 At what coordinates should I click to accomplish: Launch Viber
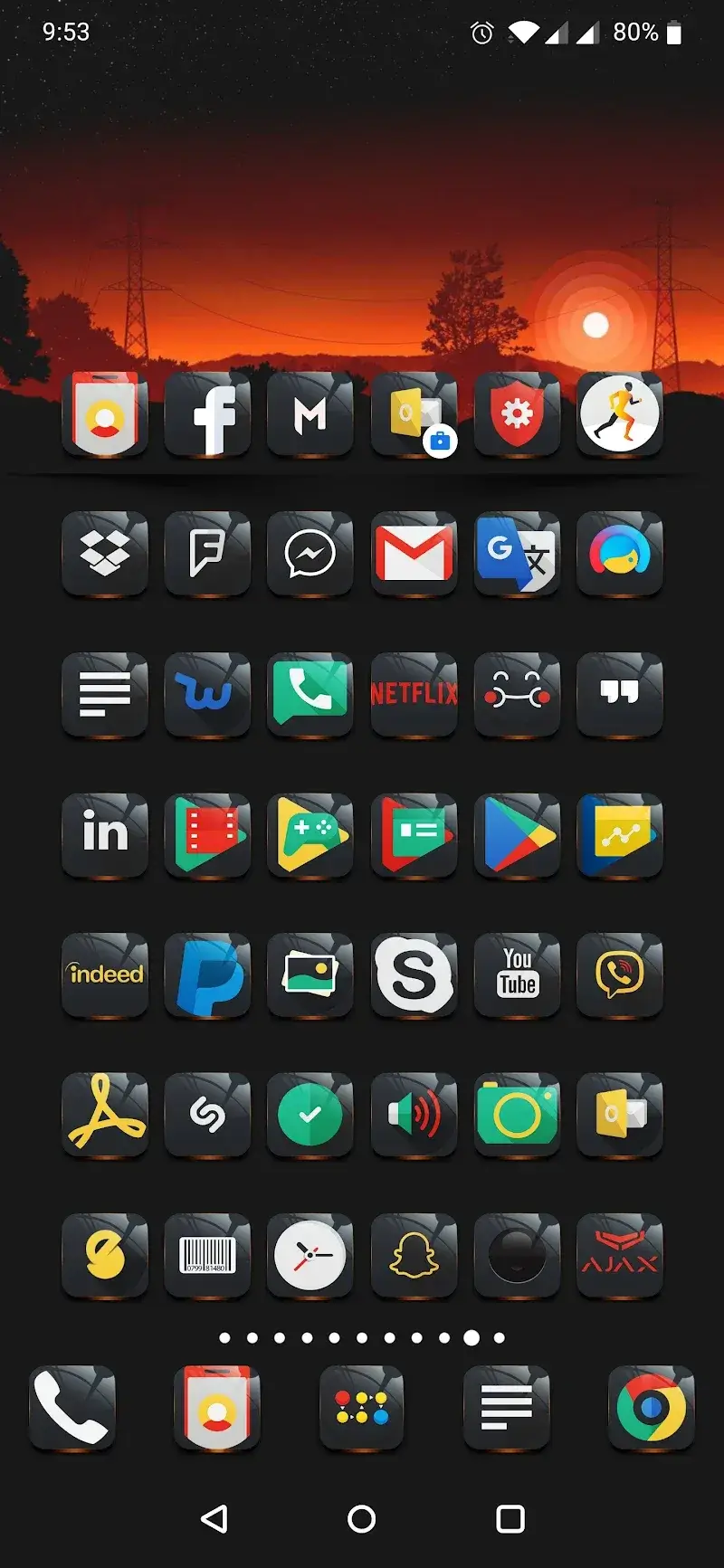click(x=620, y=975)
